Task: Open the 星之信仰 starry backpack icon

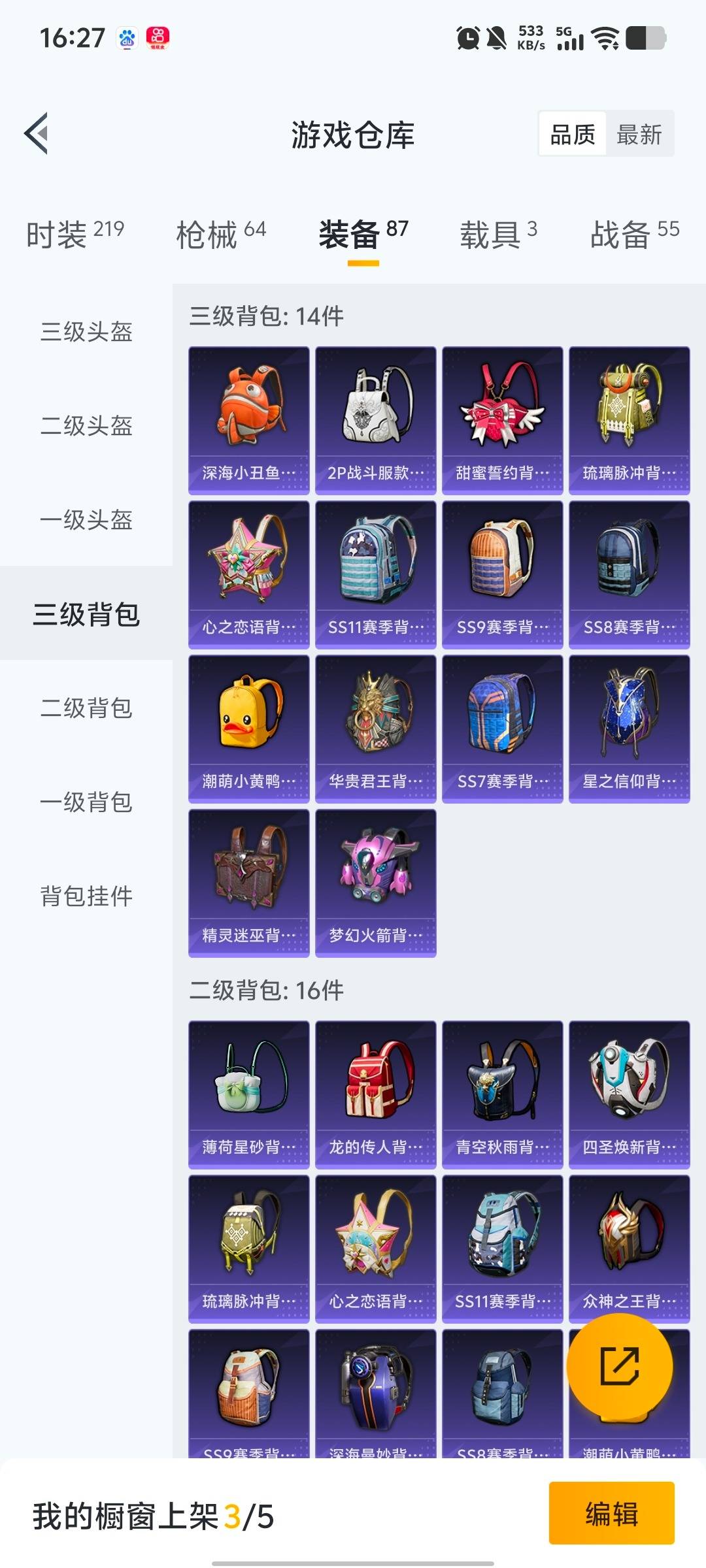Action: click(630, 719)
